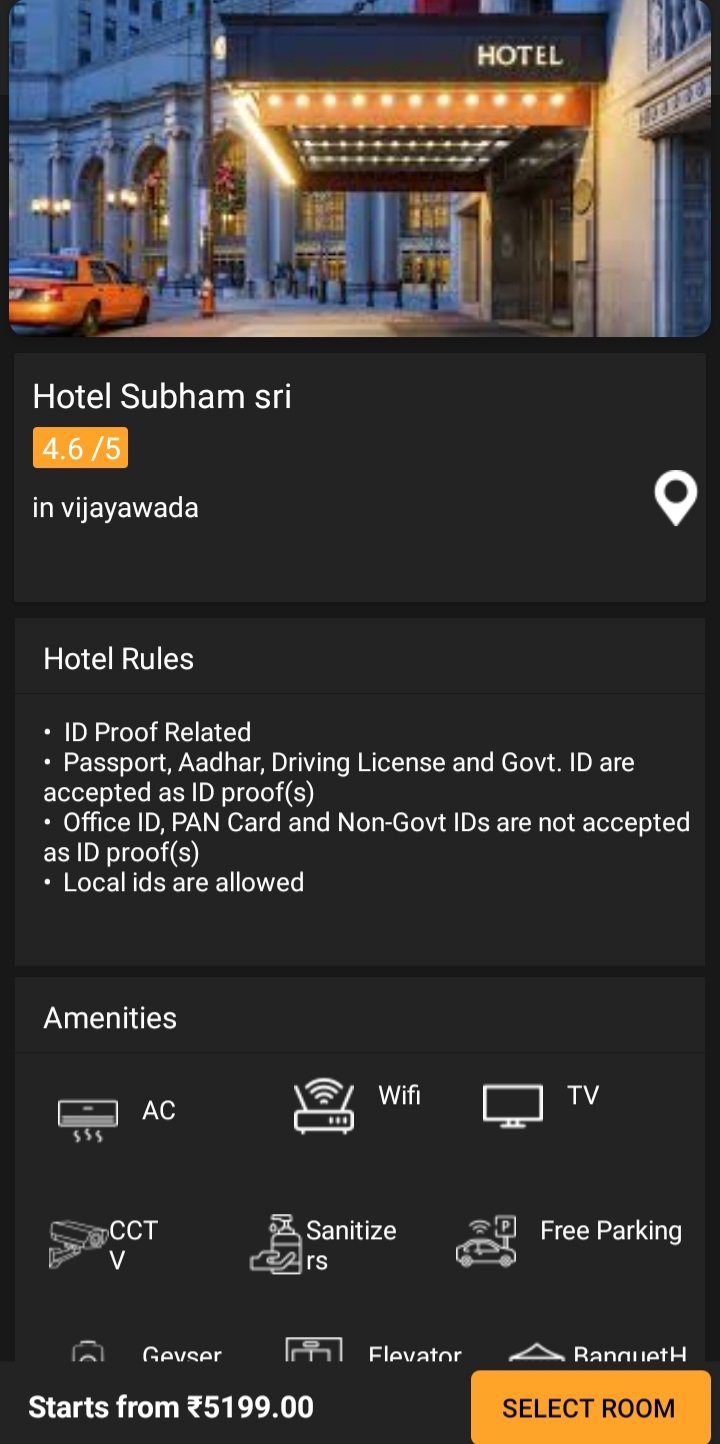
Task: Tap the Select Room button
Action: tap(590, 1407)
